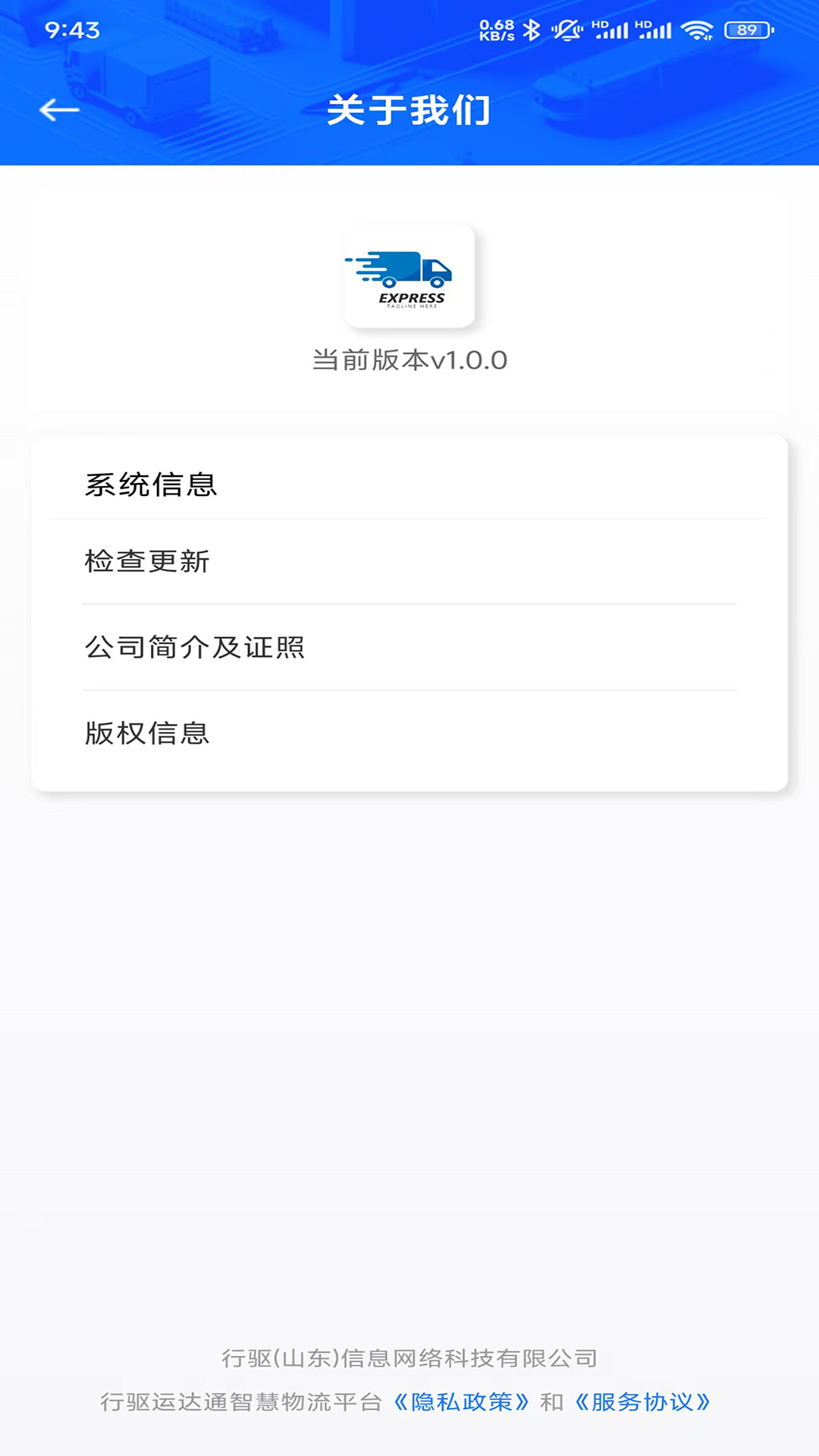Tap the EXPRESS truck app logo

409,278
